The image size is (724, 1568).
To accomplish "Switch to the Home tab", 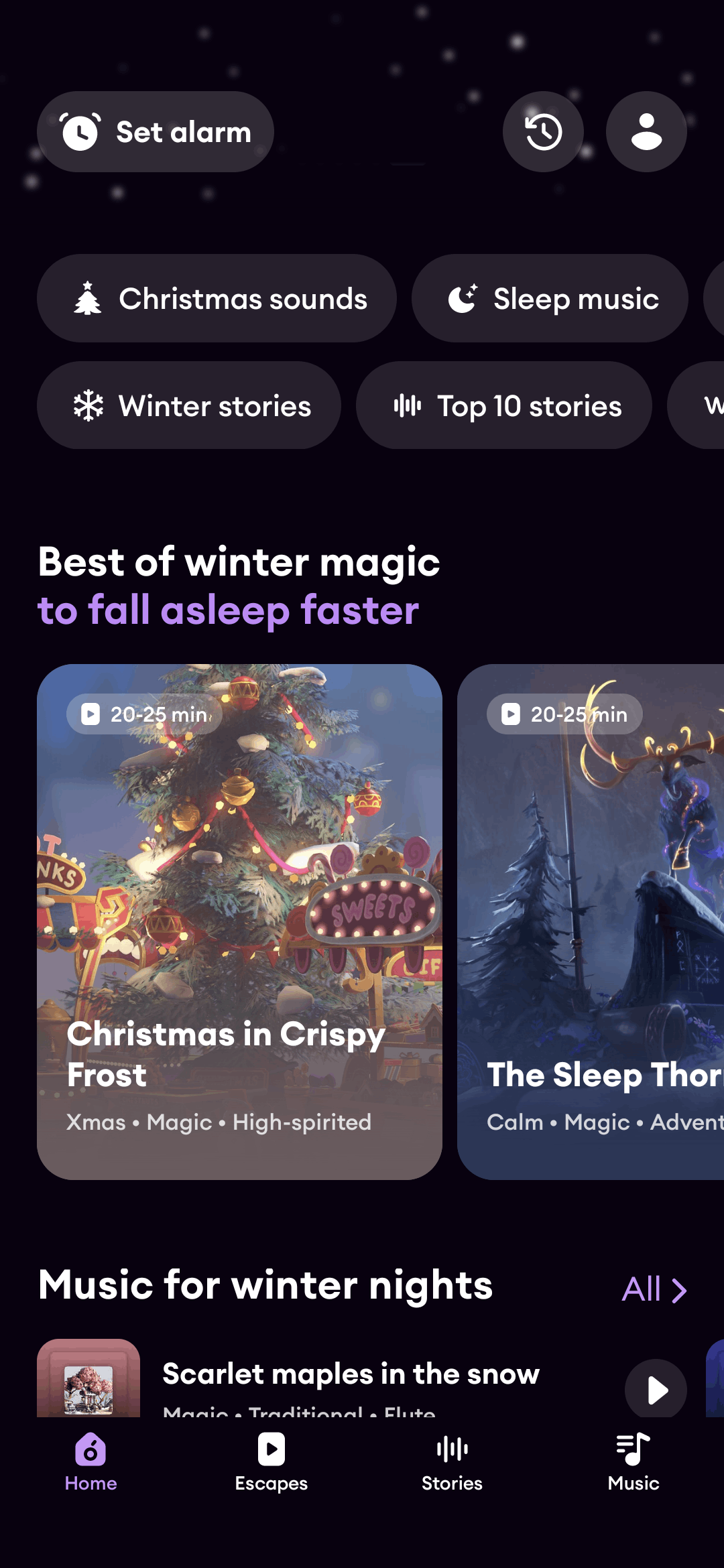I will click(90, 1462).
